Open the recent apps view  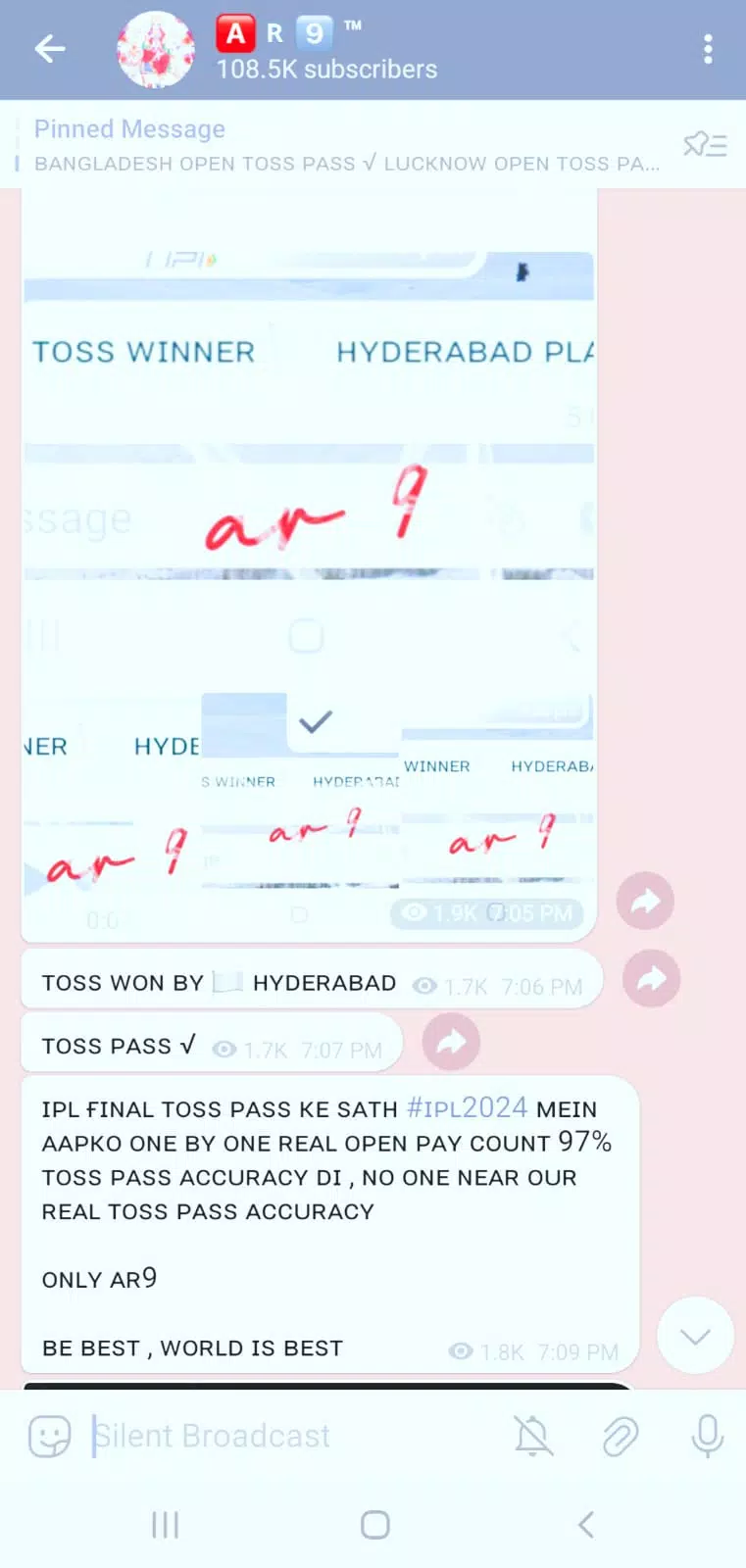coord(165,1525)
